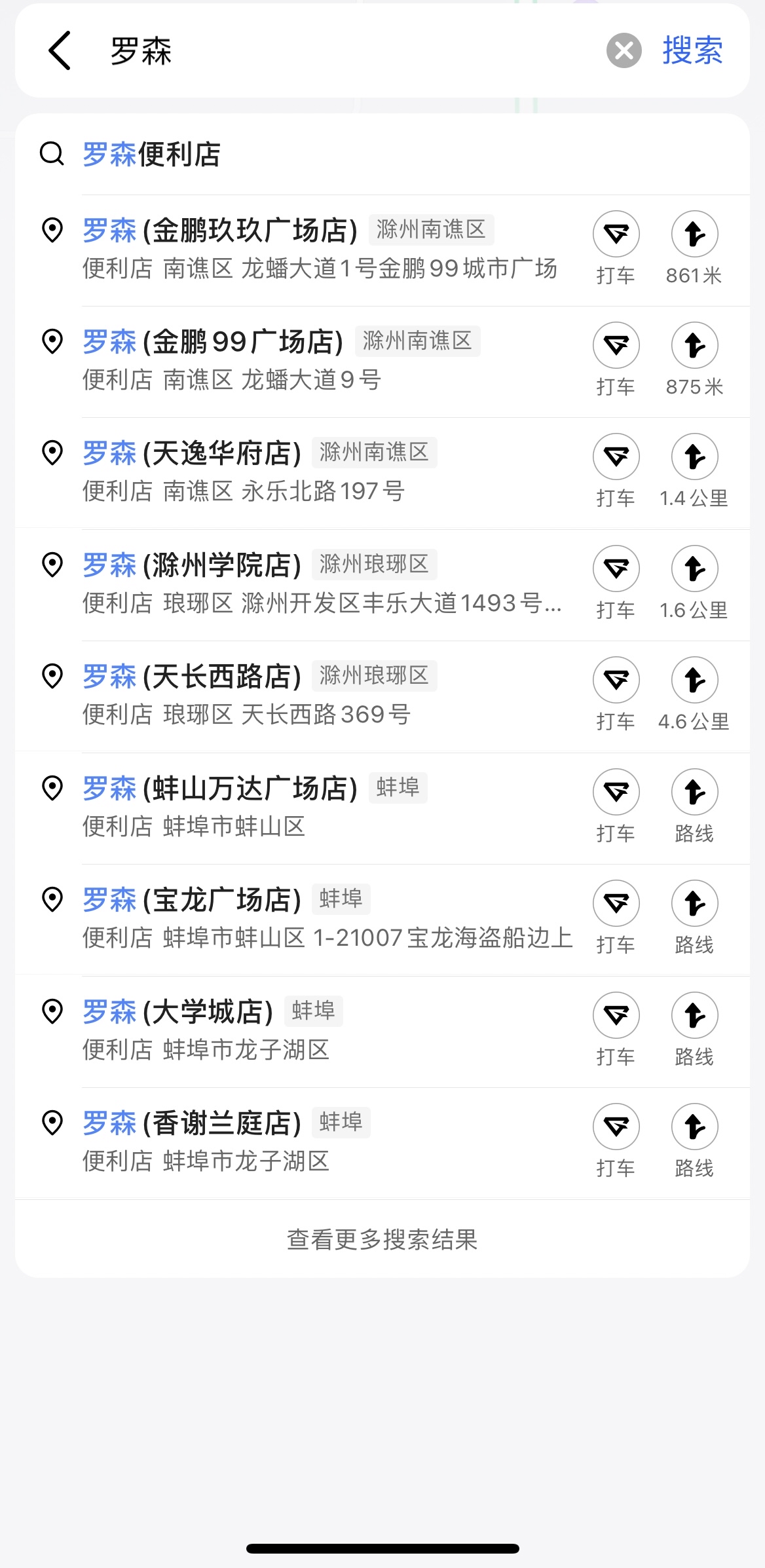765x1568 pixels.
Task: Hail a ride to 罗森(金鹏玖玖广场店)
Action: 616,248
